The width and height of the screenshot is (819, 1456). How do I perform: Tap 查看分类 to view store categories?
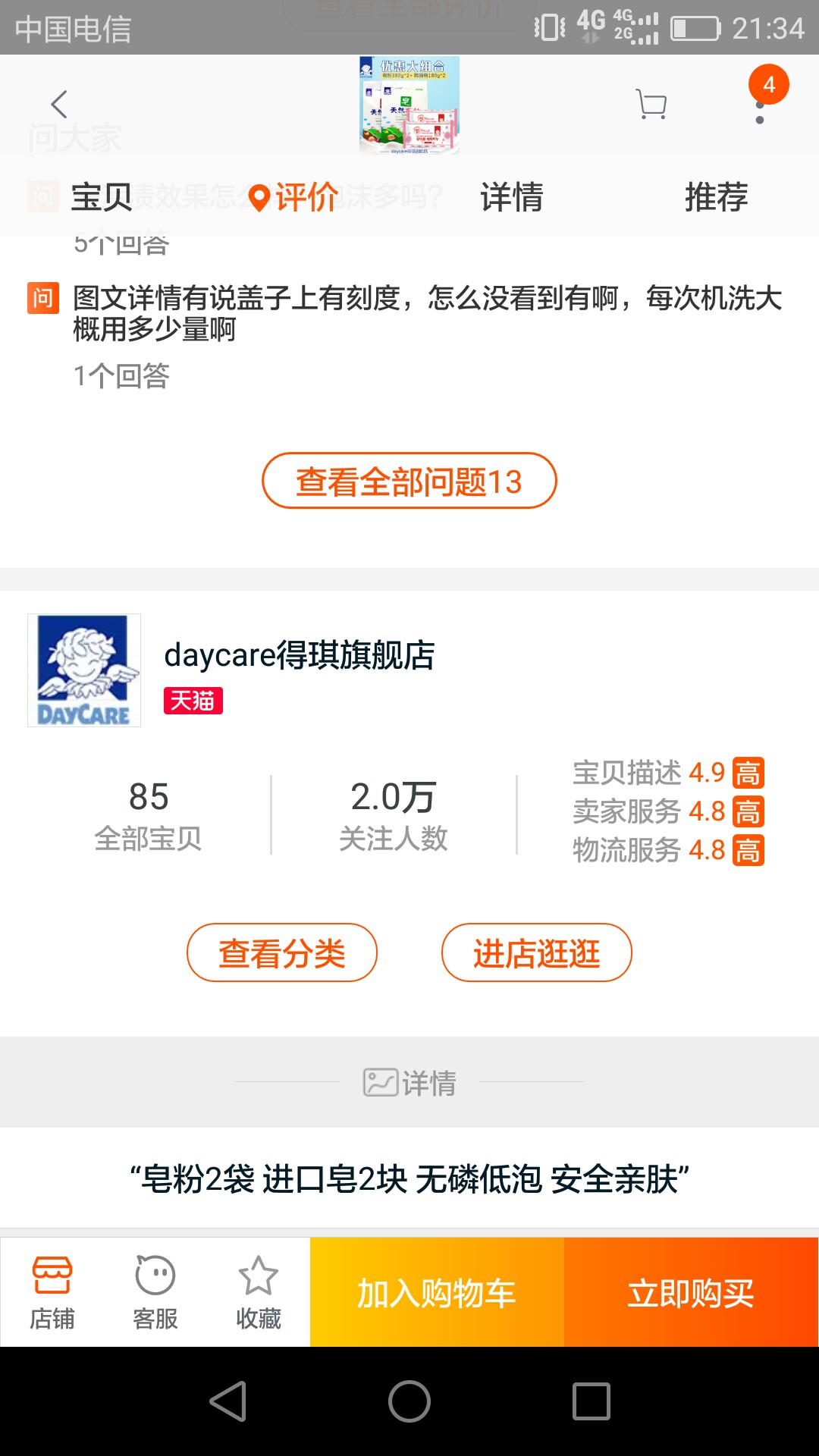282,952
